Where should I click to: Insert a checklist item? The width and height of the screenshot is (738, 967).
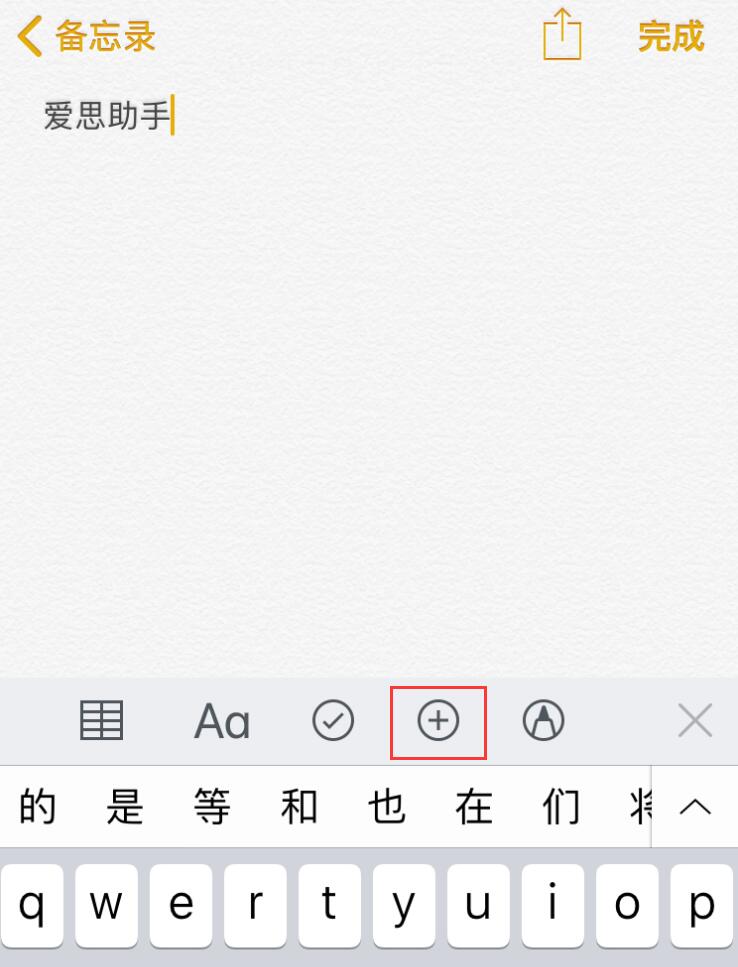[332, 721]
